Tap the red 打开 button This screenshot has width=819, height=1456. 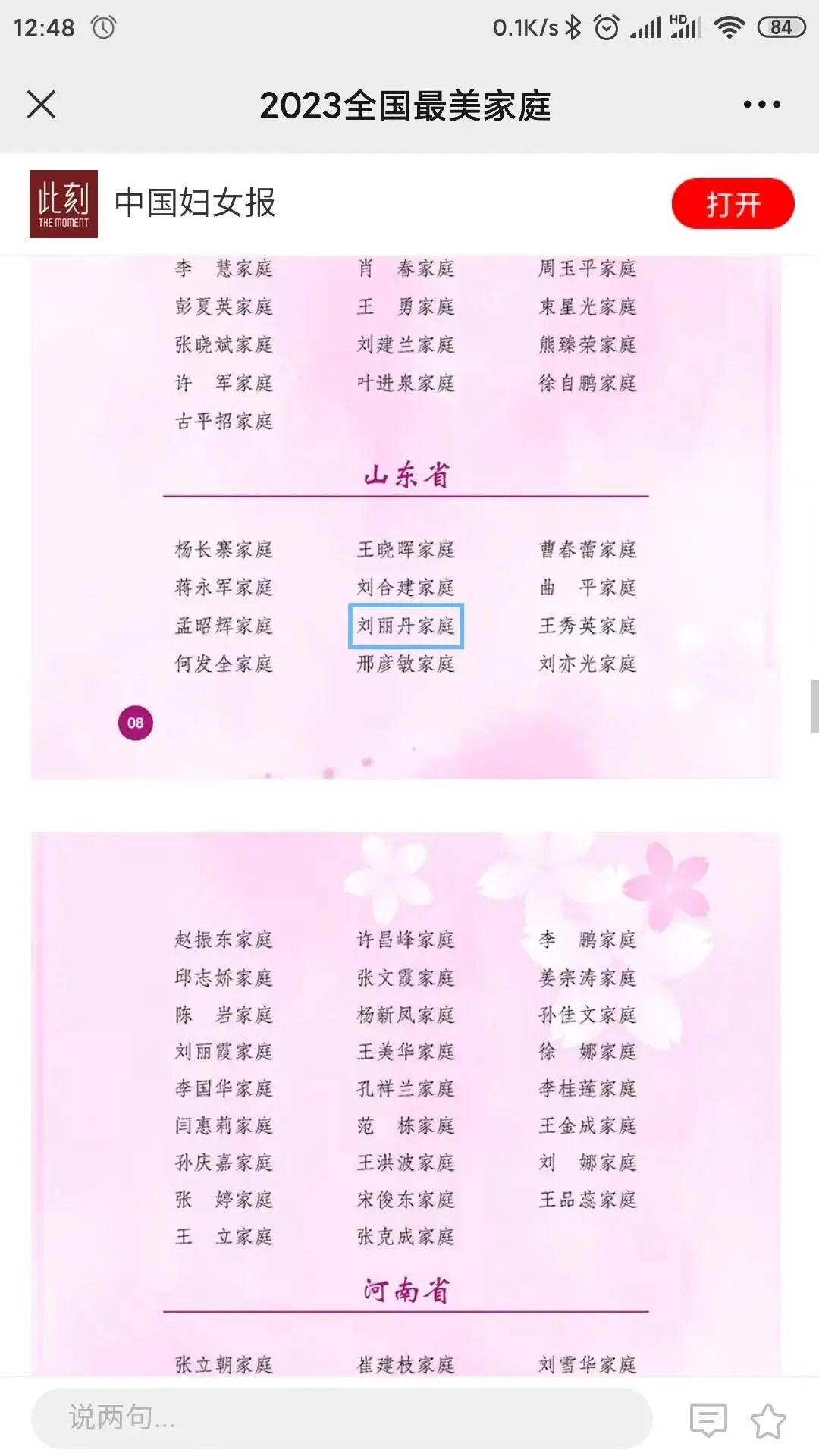733,204
